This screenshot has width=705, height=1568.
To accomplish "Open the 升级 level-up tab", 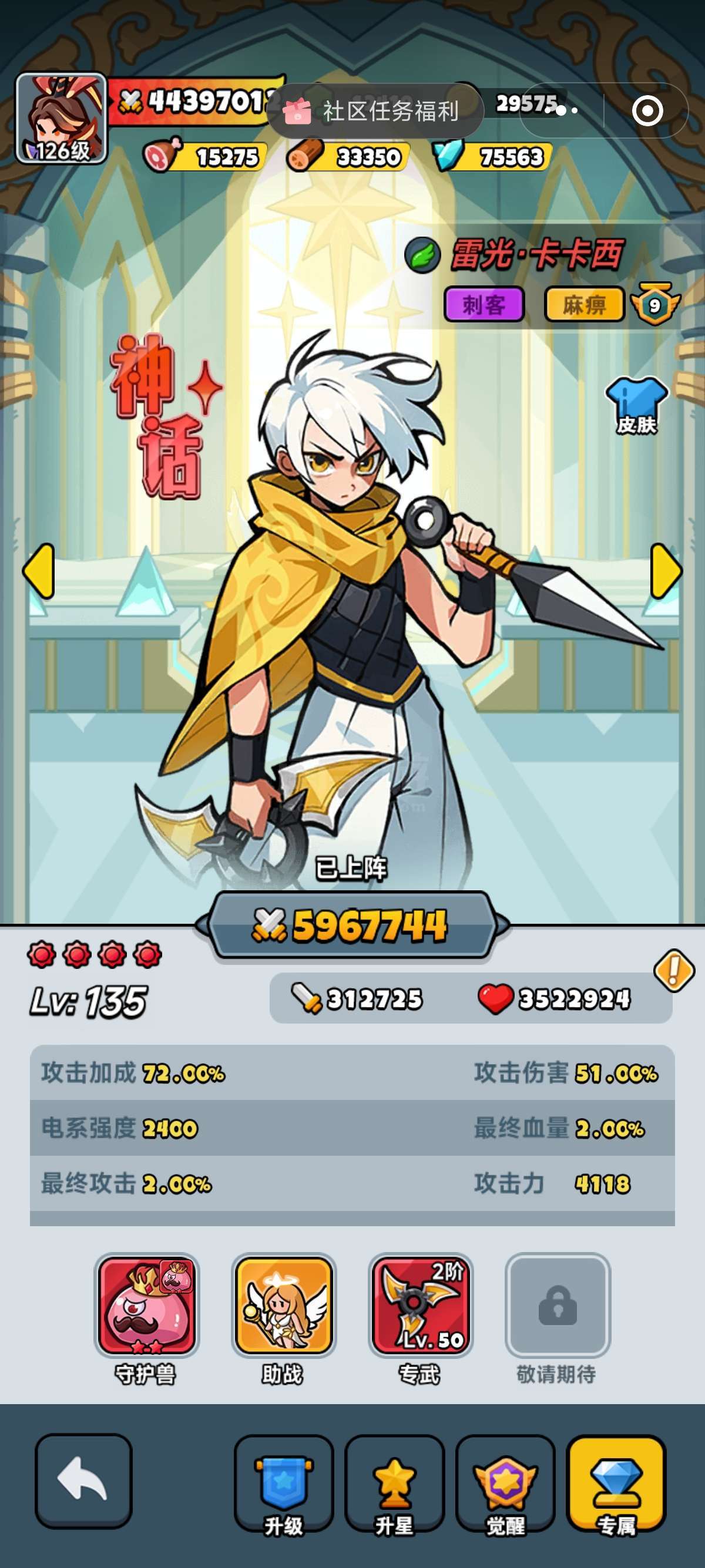I will point(284,1483).
